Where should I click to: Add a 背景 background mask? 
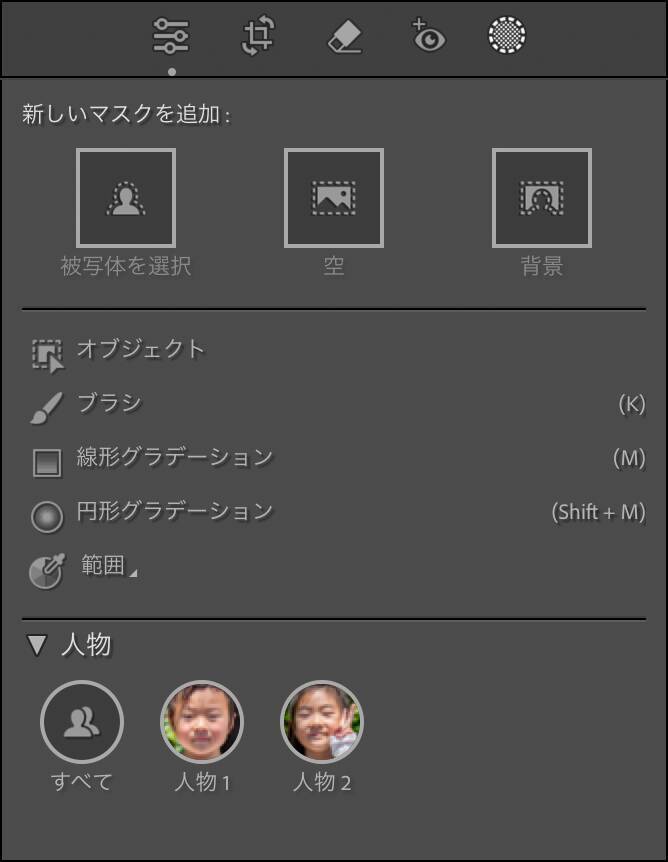(542, 198)
